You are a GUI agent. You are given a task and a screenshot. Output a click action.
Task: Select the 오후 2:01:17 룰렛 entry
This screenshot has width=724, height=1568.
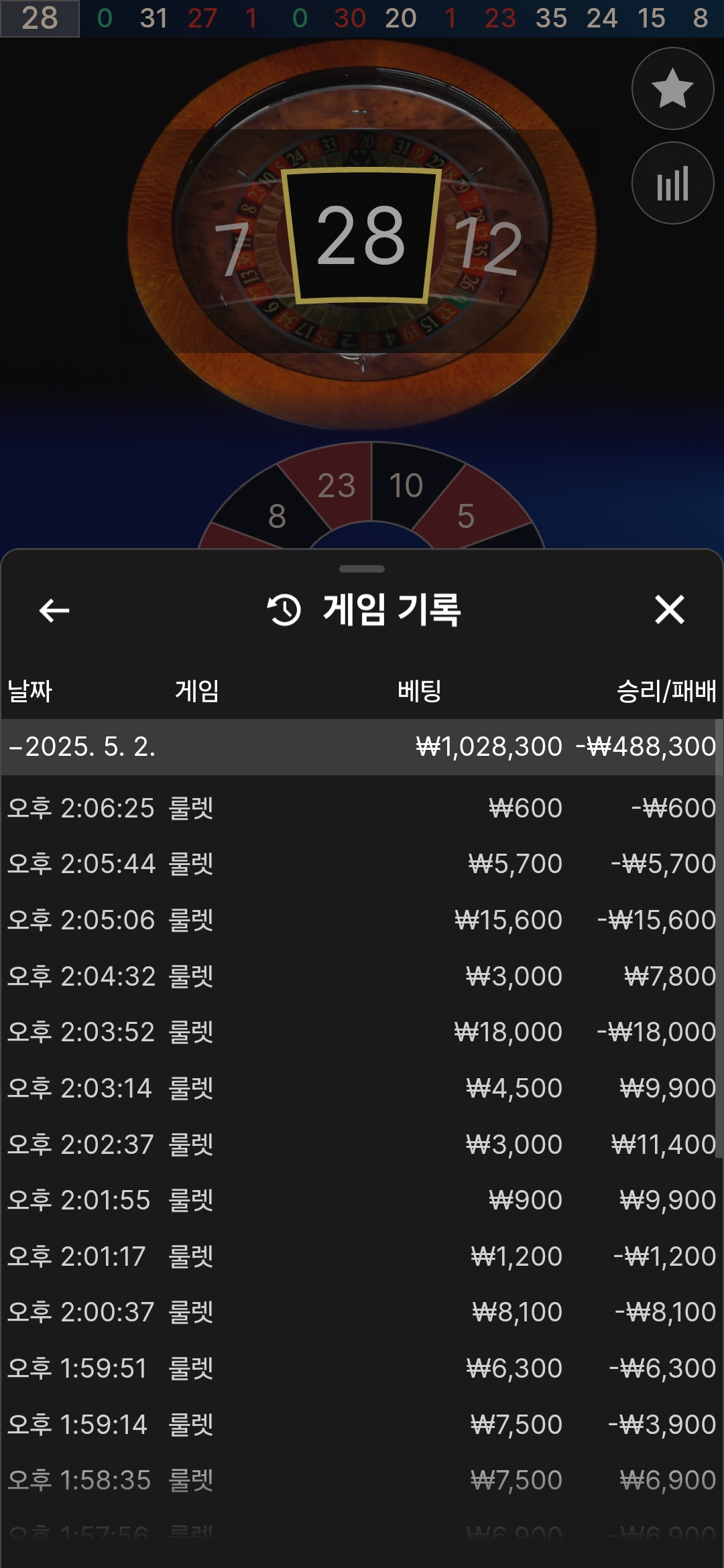(x=362, y=1256)
